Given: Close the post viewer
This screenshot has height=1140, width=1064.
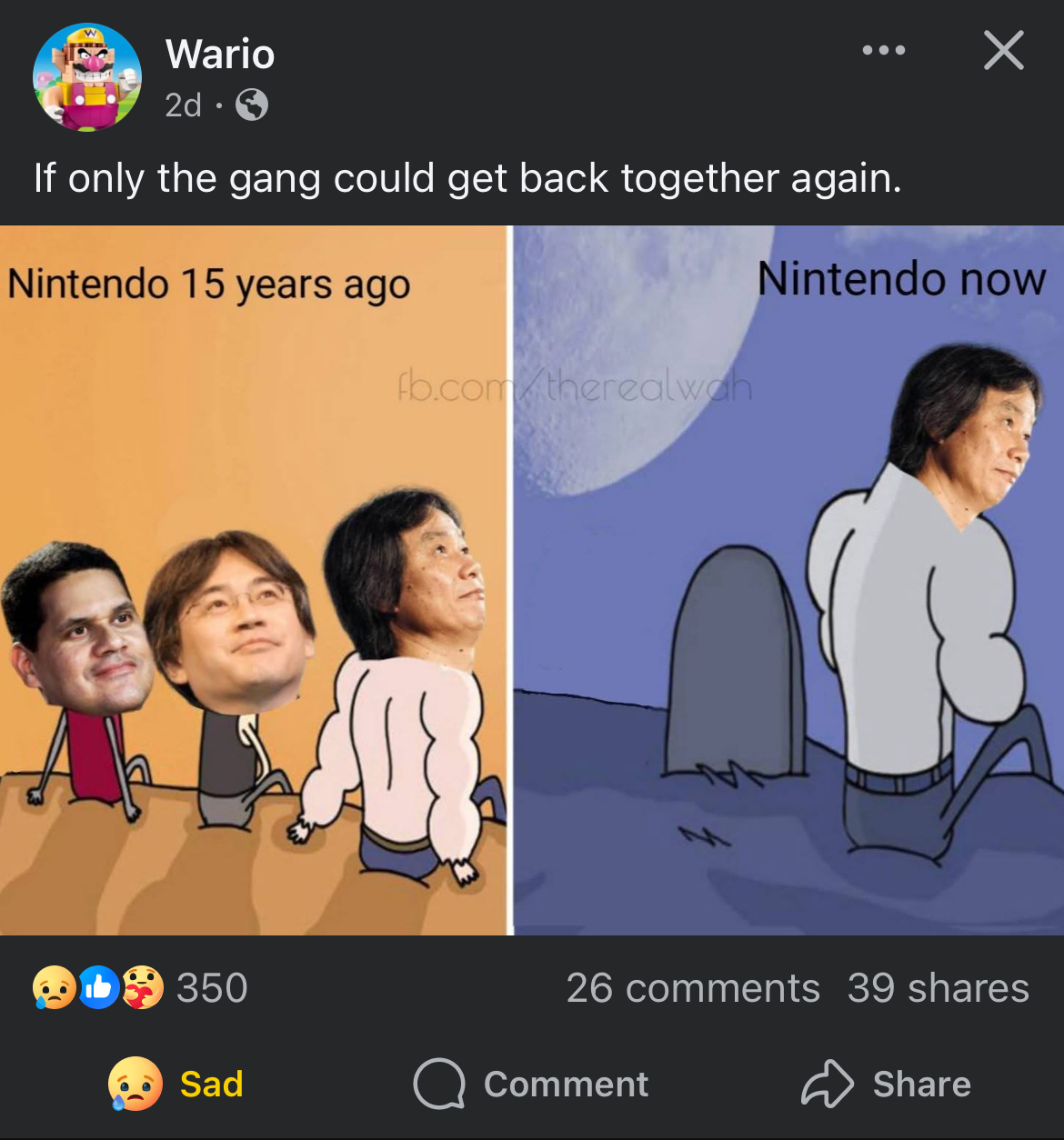Looking at the screenshot, I should point(1004,50).
